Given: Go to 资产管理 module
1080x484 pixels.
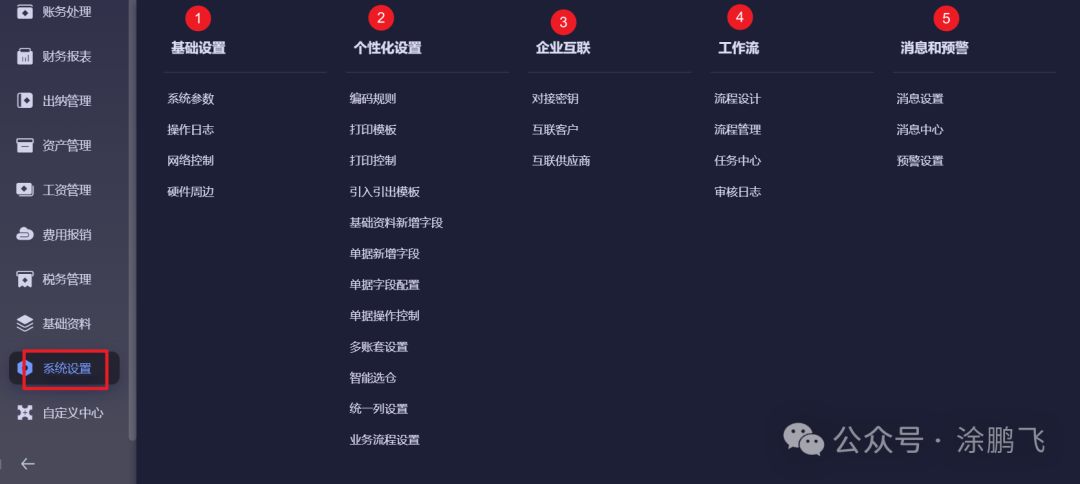Looking at the screenshot, I should [66, 146].
